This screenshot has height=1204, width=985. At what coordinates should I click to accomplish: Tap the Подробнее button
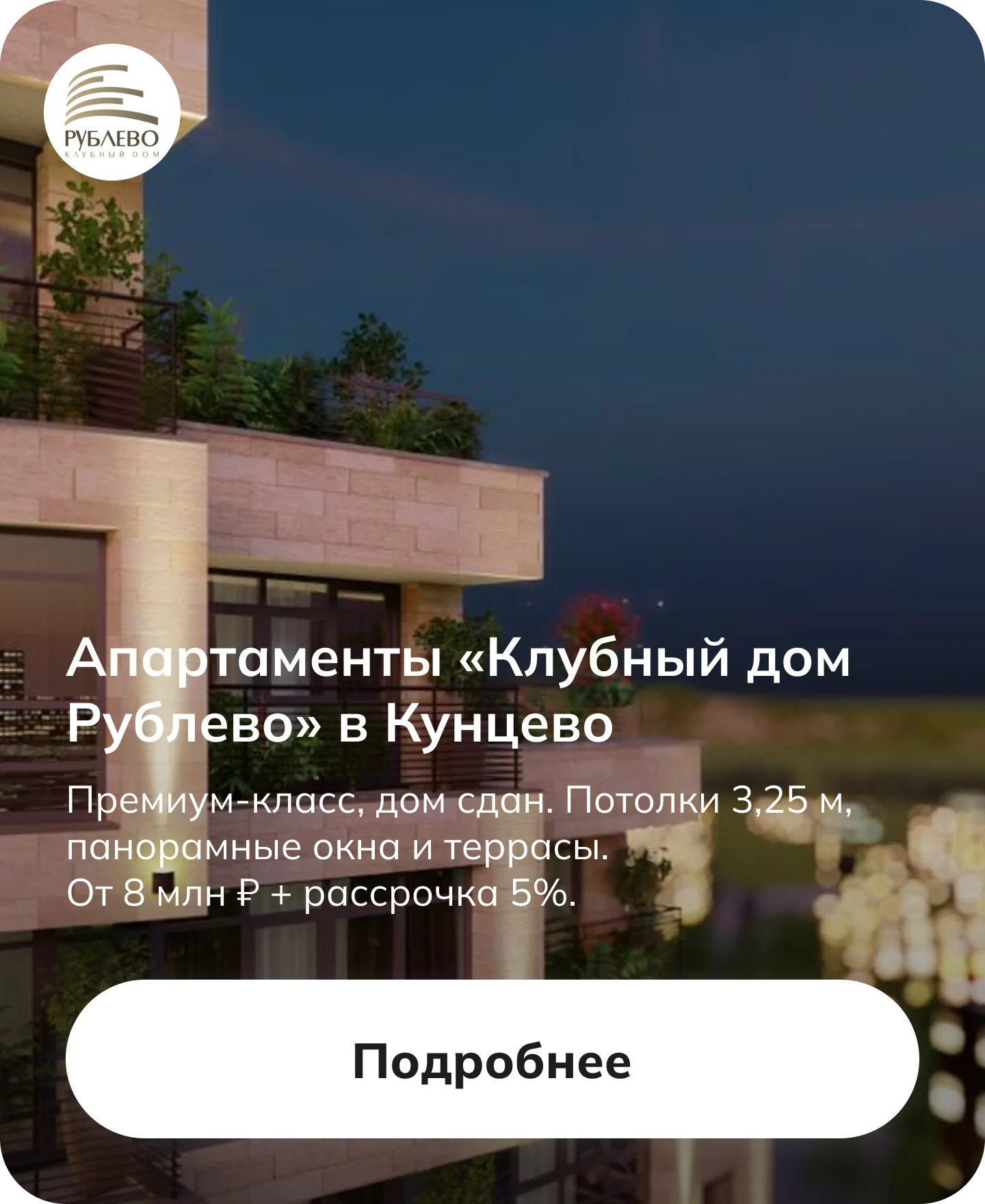(x=492, y=1062)
